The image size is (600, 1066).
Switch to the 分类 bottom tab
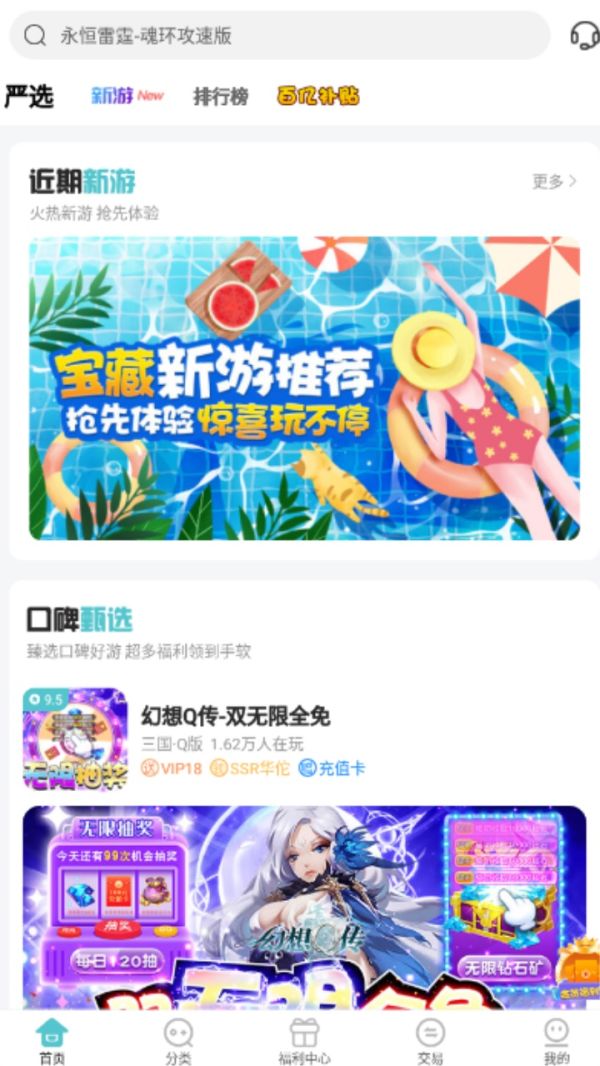tap(178, 1041)
